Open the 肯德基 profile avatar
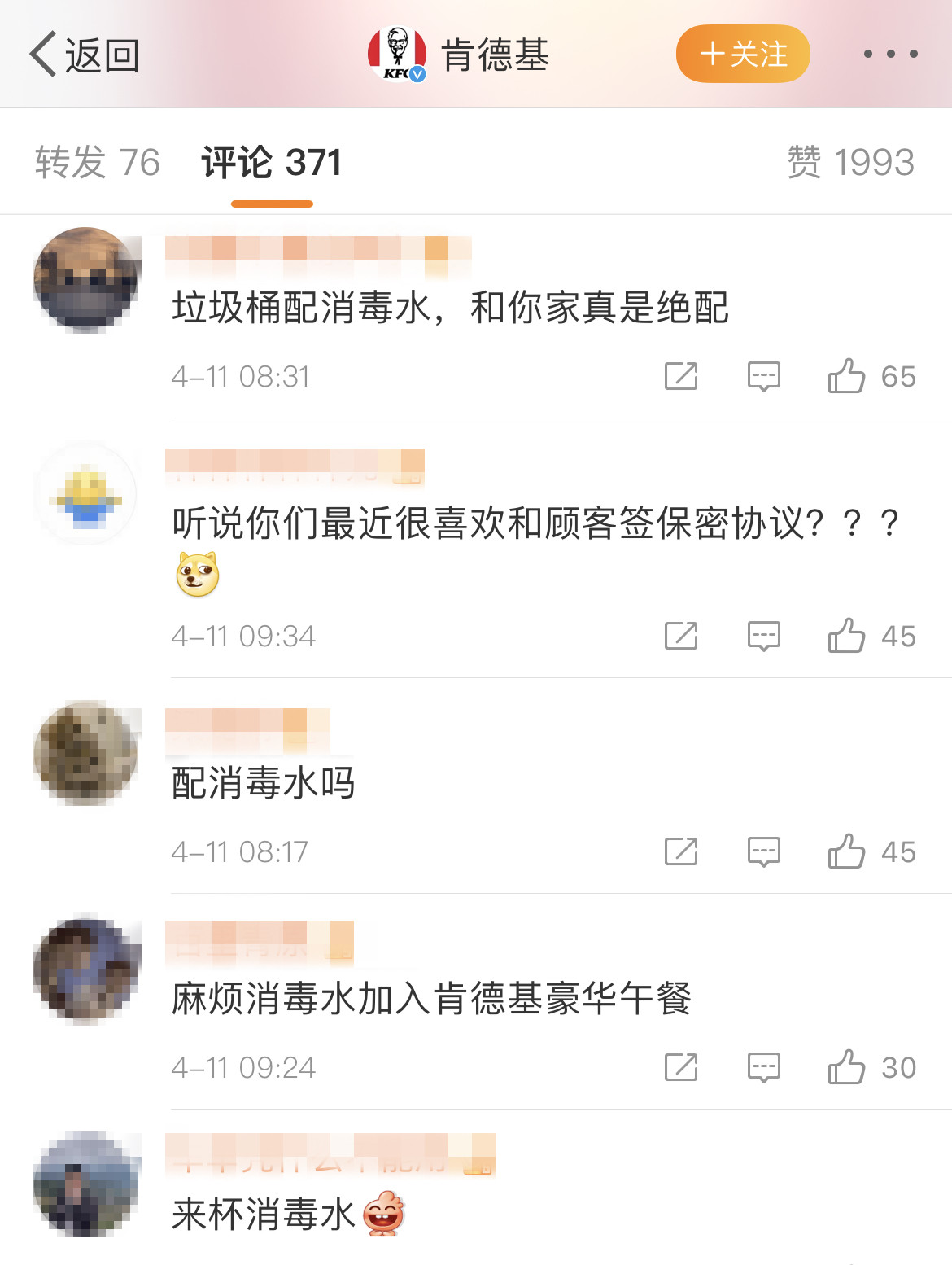 (396, 55)
